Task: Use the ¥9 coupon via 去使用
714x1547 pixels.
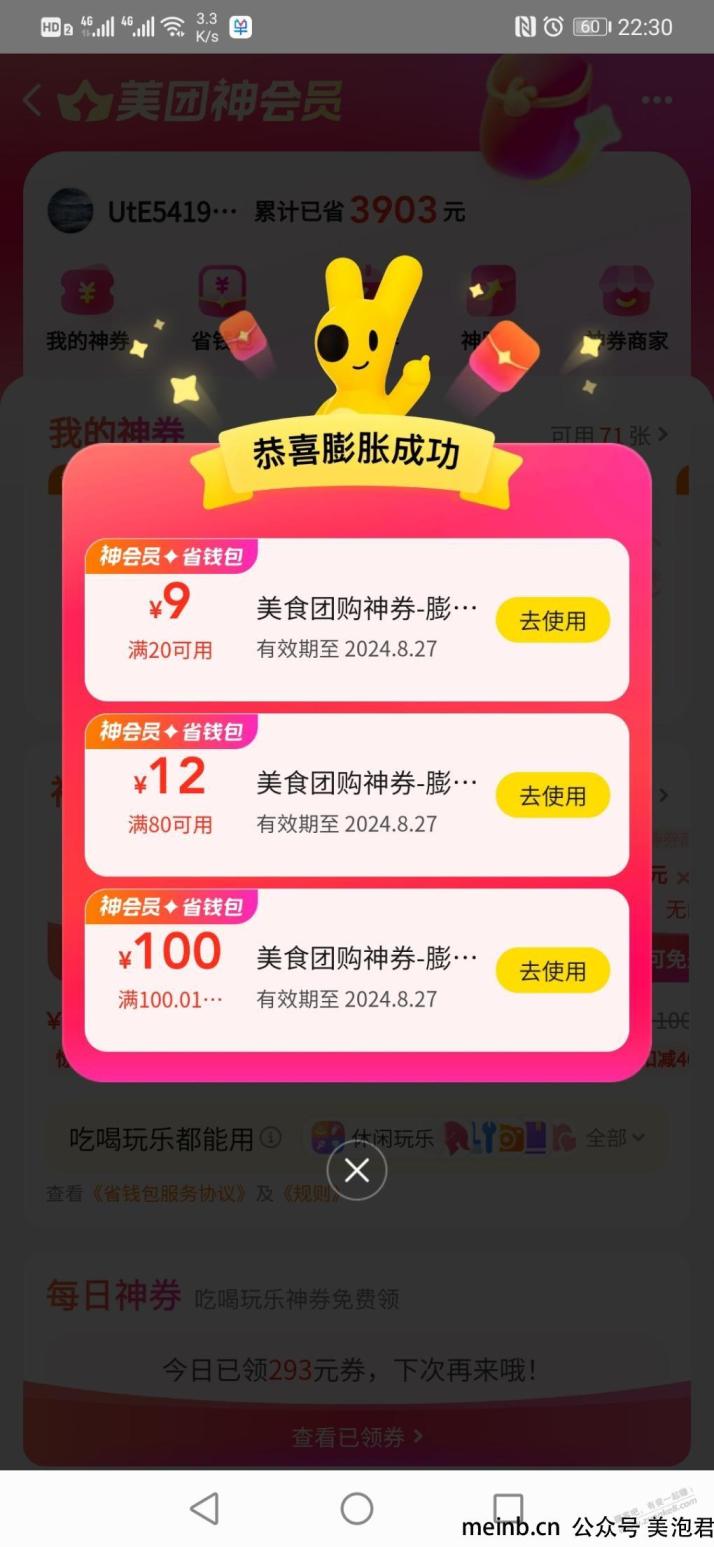Action: pos(552,621)
